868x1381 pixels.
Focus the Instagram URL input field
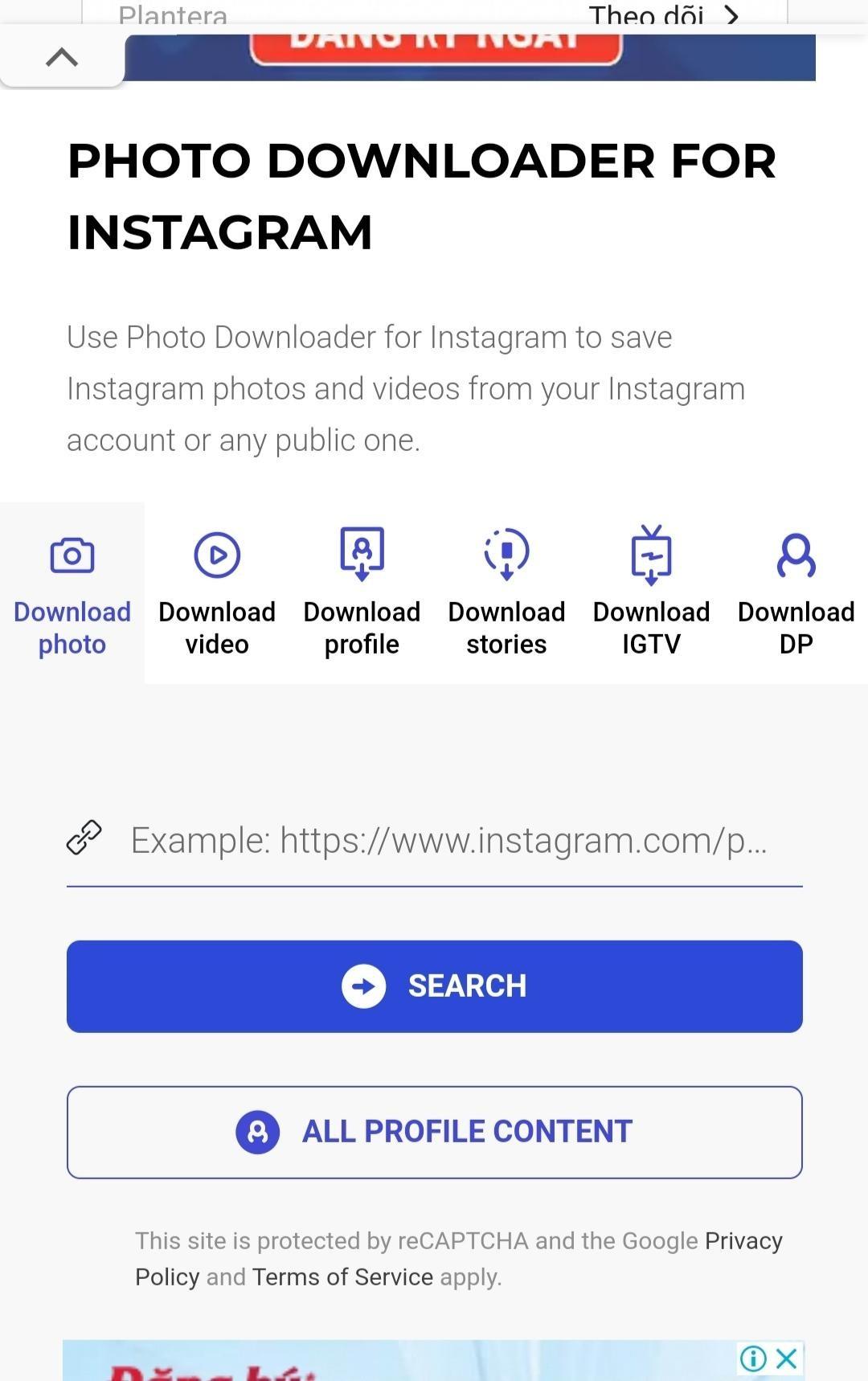point(448,841)
